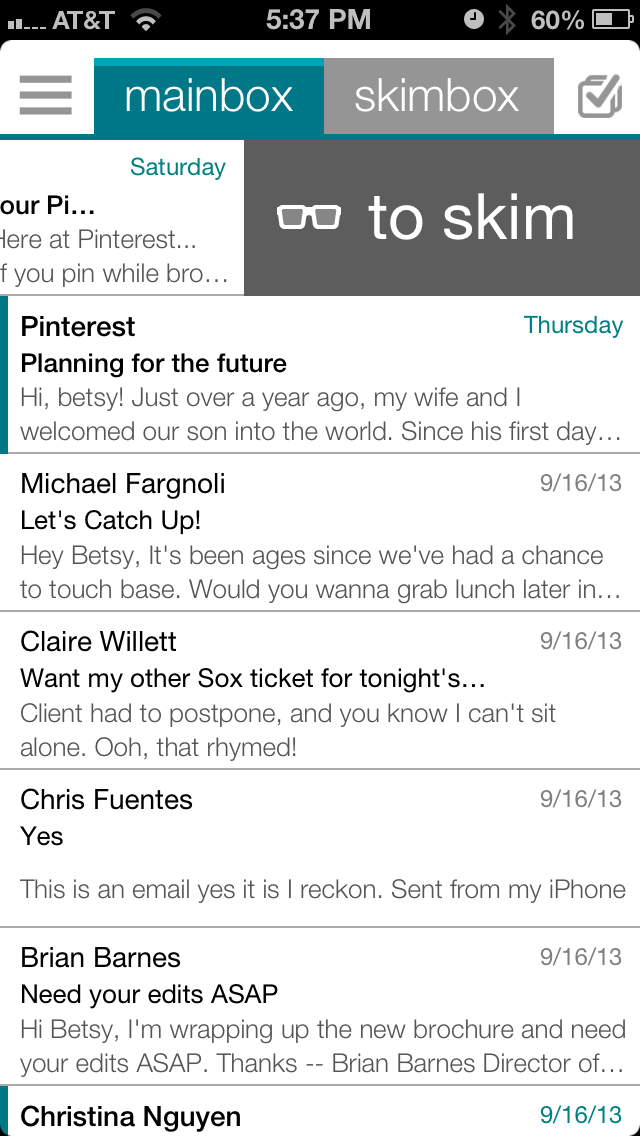The height and width of the screenshot is (1136, 640).
Task: Read Claire Willett's Sox ticket email
Action: point(320,692)
